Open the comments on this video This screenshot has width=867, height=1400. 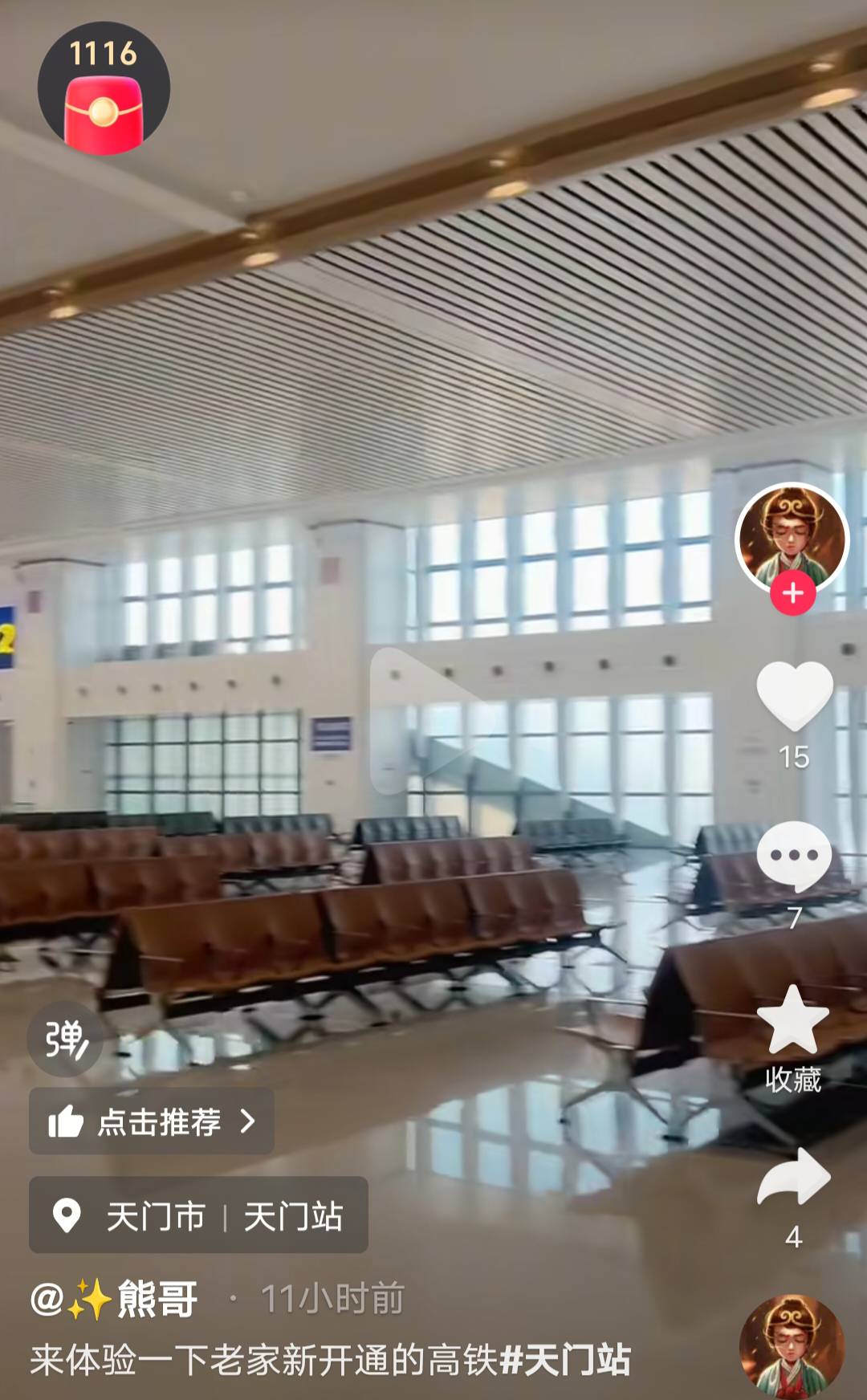[793, 857]
